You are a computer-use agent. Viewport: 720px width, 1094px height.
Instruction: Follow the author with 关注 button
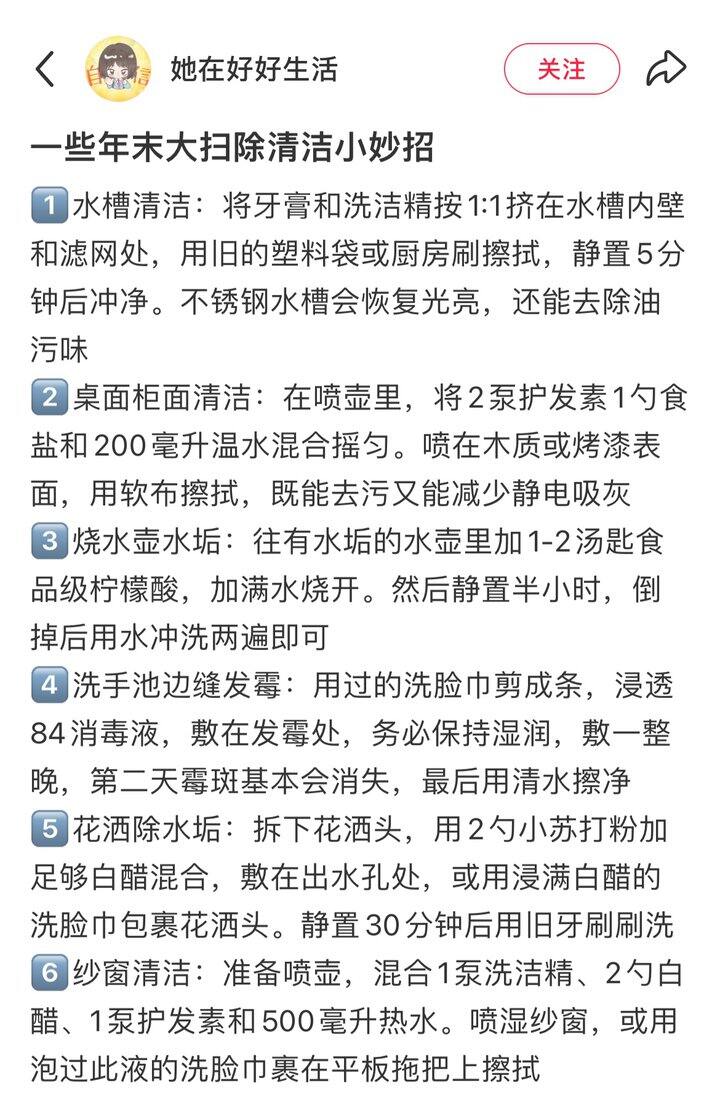click(x=561, y=69)
